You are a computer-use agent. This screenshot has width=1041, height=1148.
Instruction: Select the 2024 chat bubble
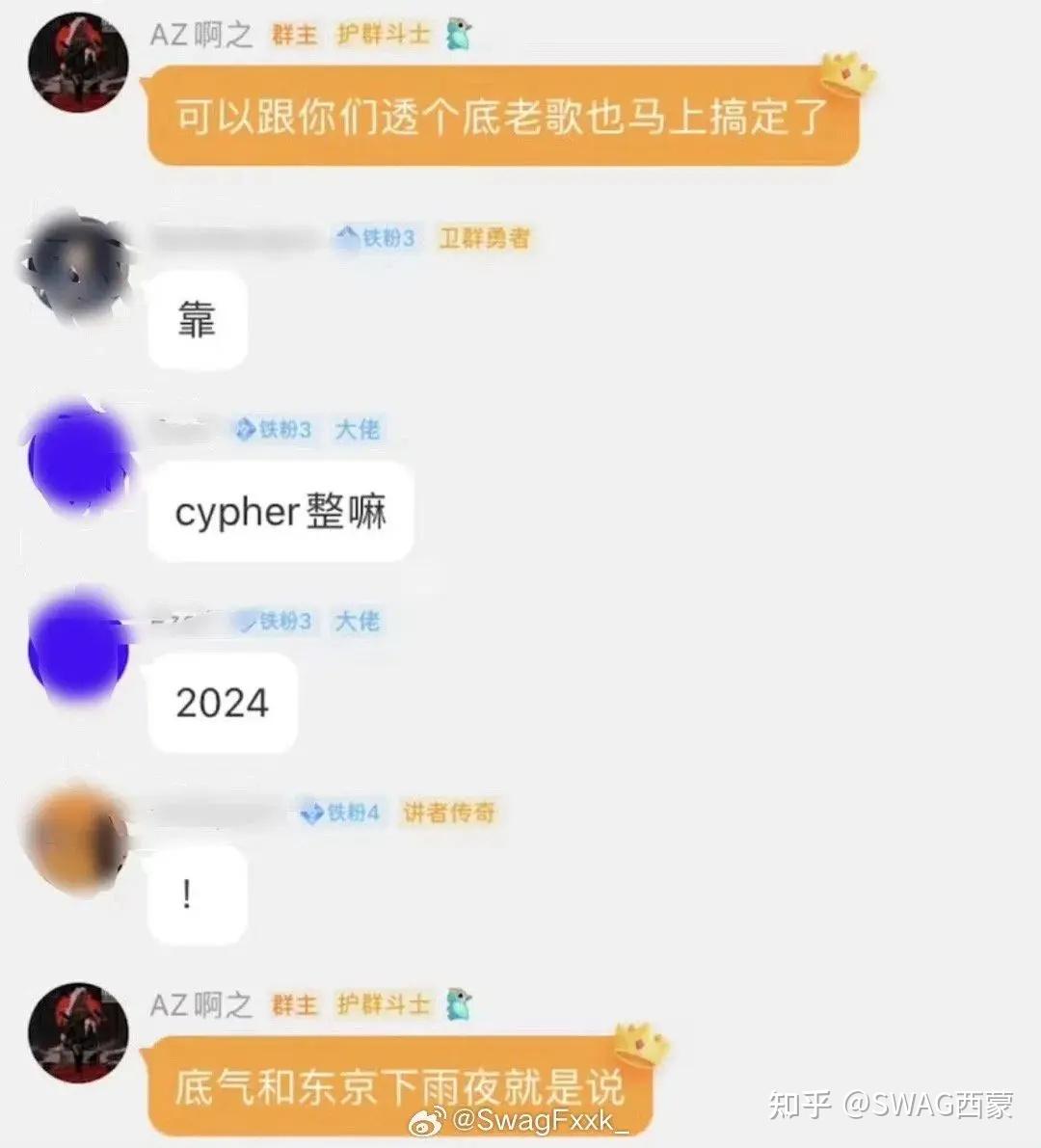[220, 702]
